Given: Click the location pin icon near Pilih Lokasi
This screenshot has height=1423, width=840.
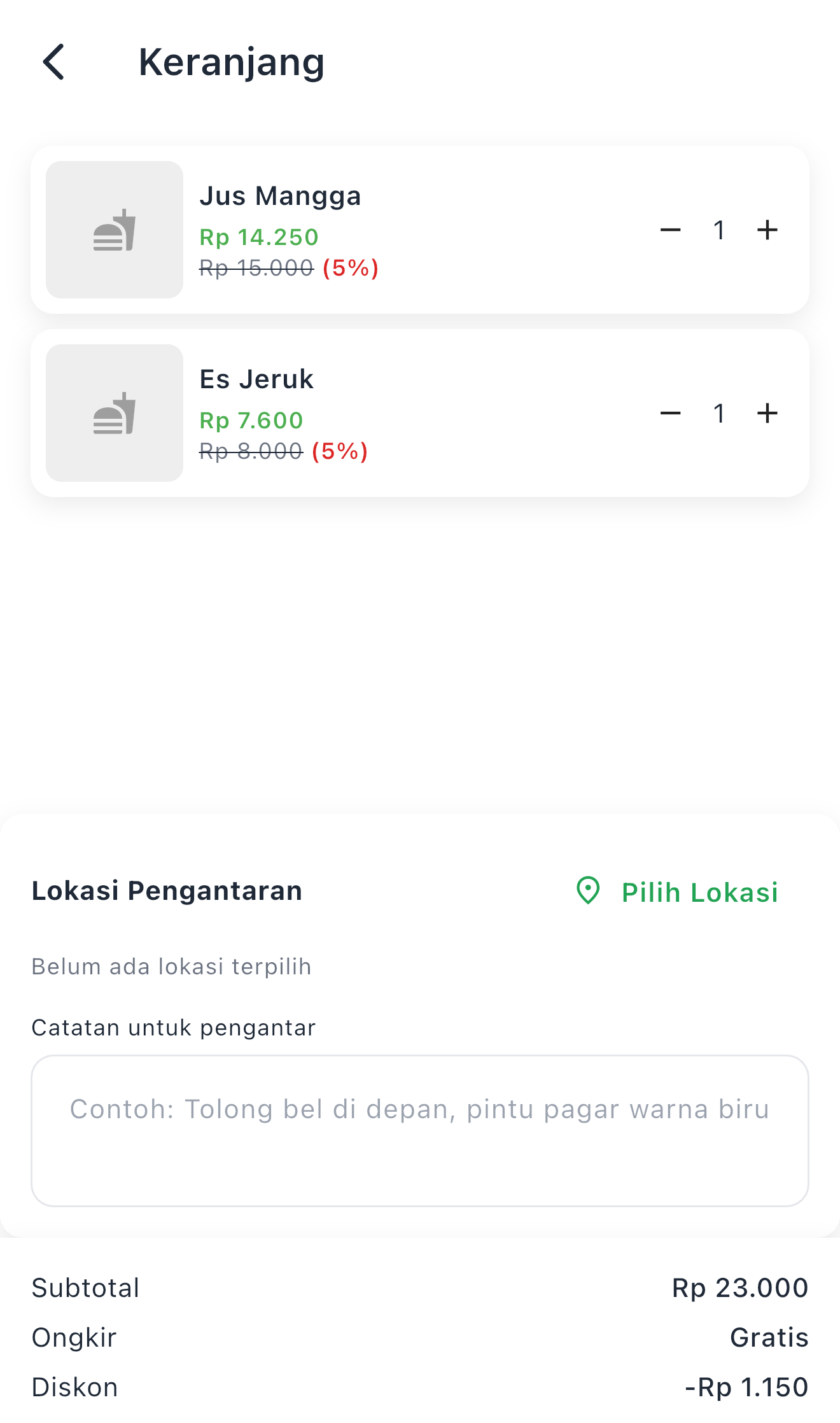Looking at the screenshot, I should [587, 891].
